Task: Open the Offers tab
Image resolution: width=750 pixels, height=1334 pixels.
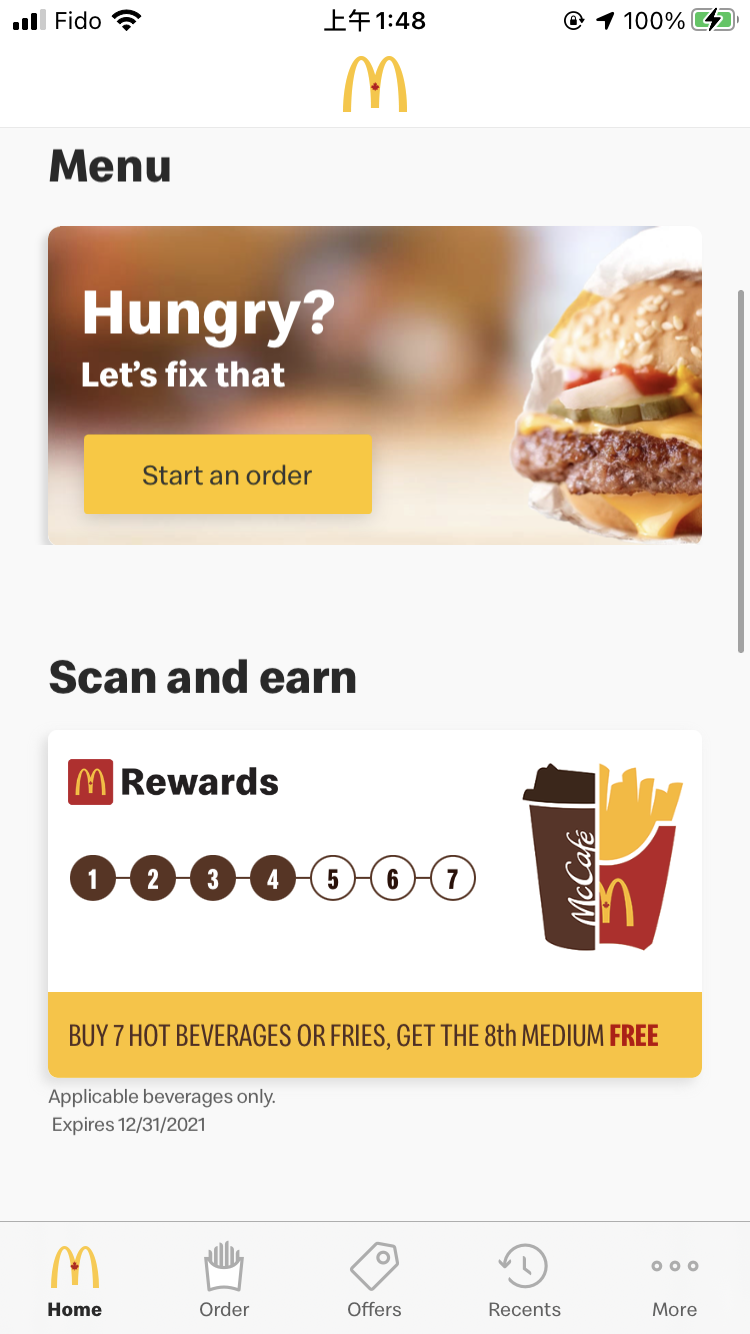Action: click(x=374, y=1279)
